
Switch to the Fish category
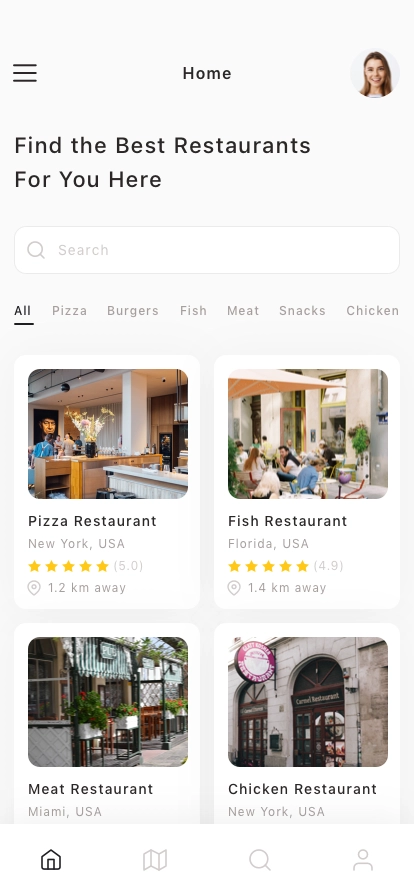coord(193,311)
